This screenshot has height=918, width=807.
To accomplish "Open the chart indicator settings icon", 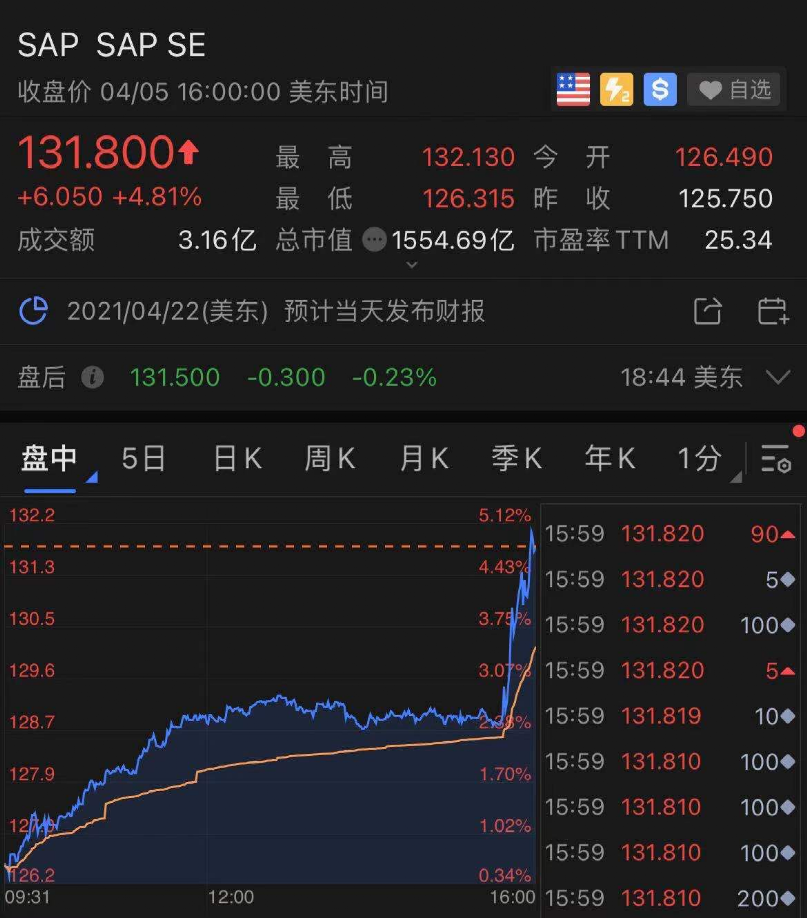I will pyautogui.click(x=773, y=458).
